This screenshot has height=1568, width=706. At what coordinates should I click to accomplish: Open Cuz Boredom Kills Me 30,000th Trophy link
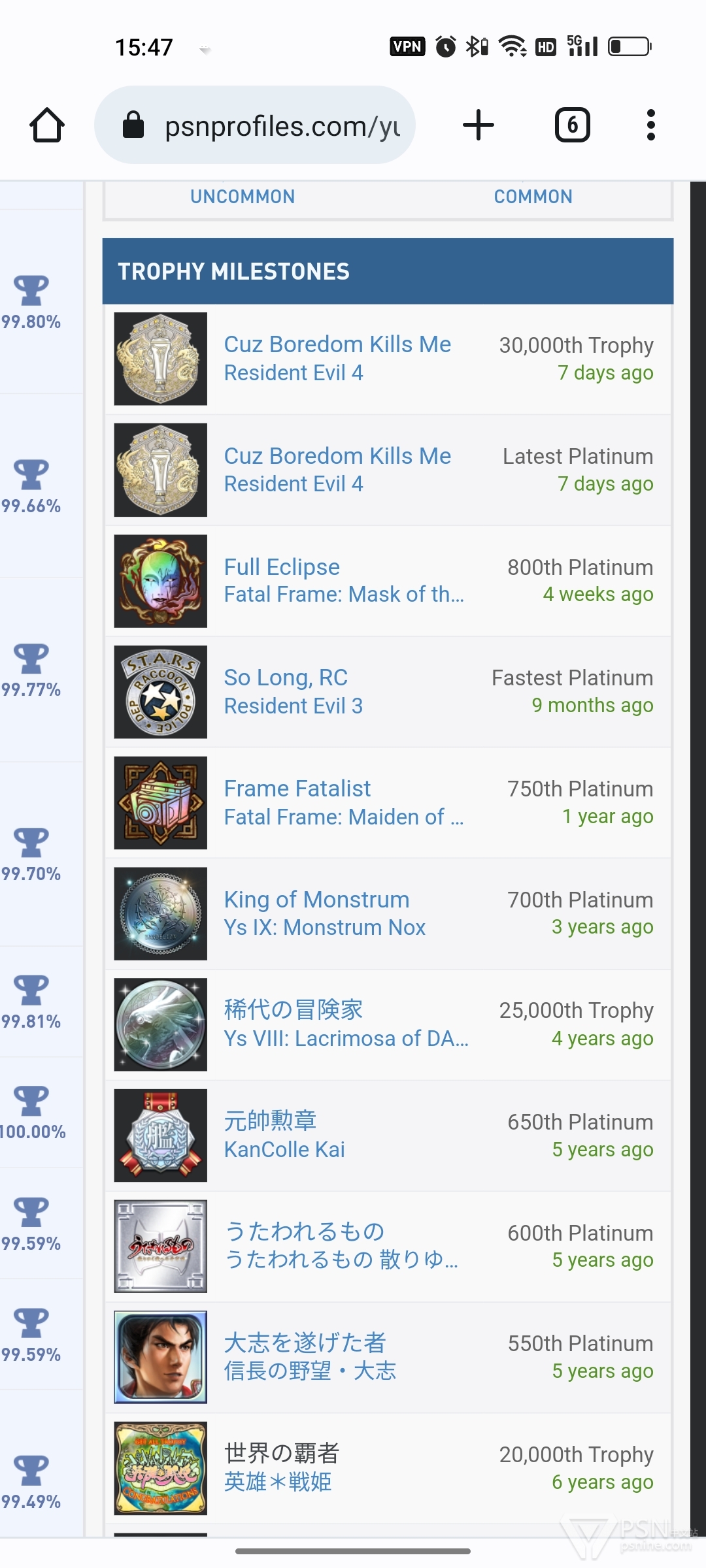(x=337, y=344)
